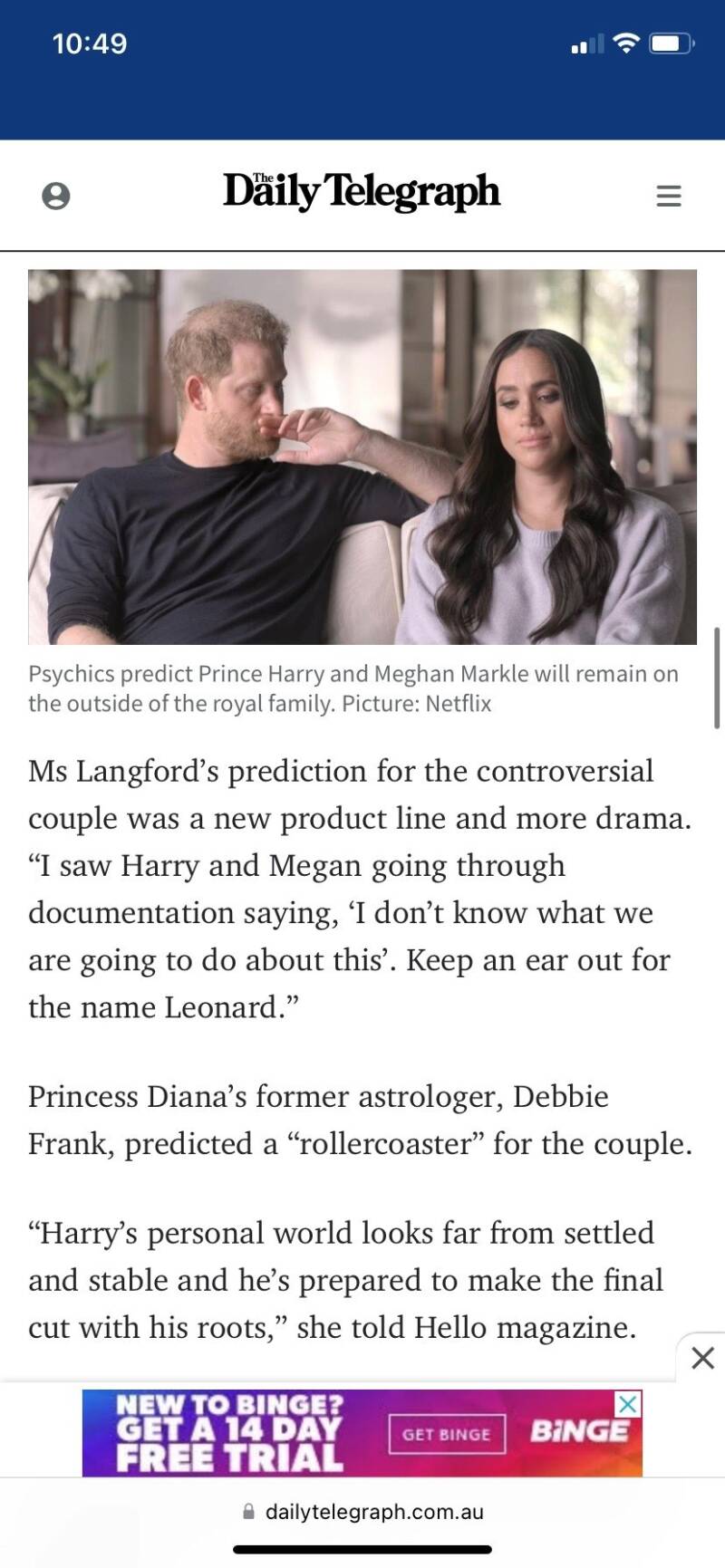
Task: Dismiss the bottom ad banner
Action: click(702, 1357)
